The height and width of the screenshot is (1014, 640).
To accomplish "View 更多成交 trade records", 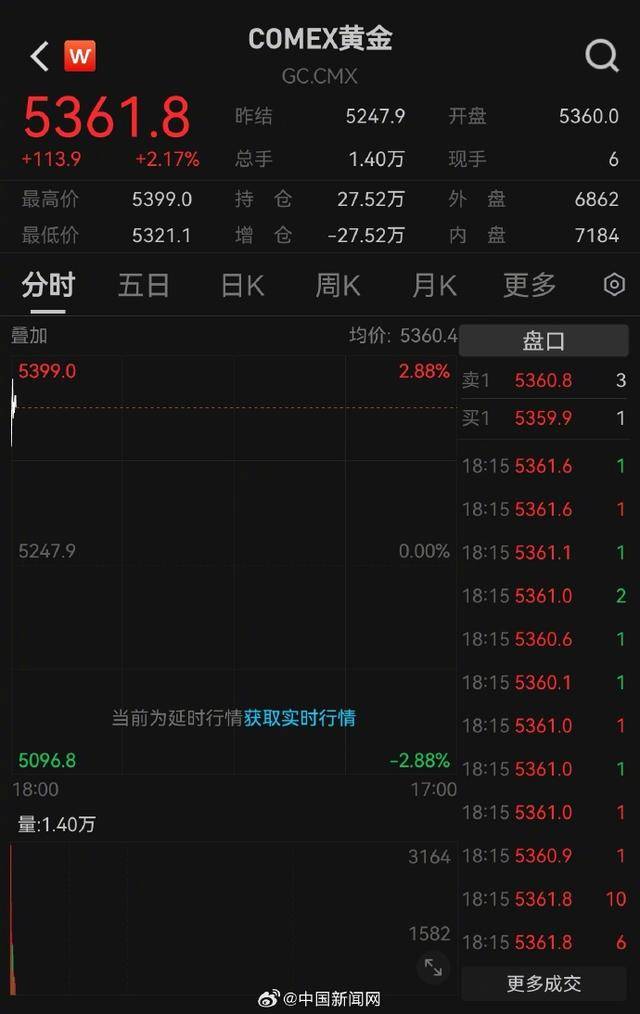I will click(x=543, y=984).
